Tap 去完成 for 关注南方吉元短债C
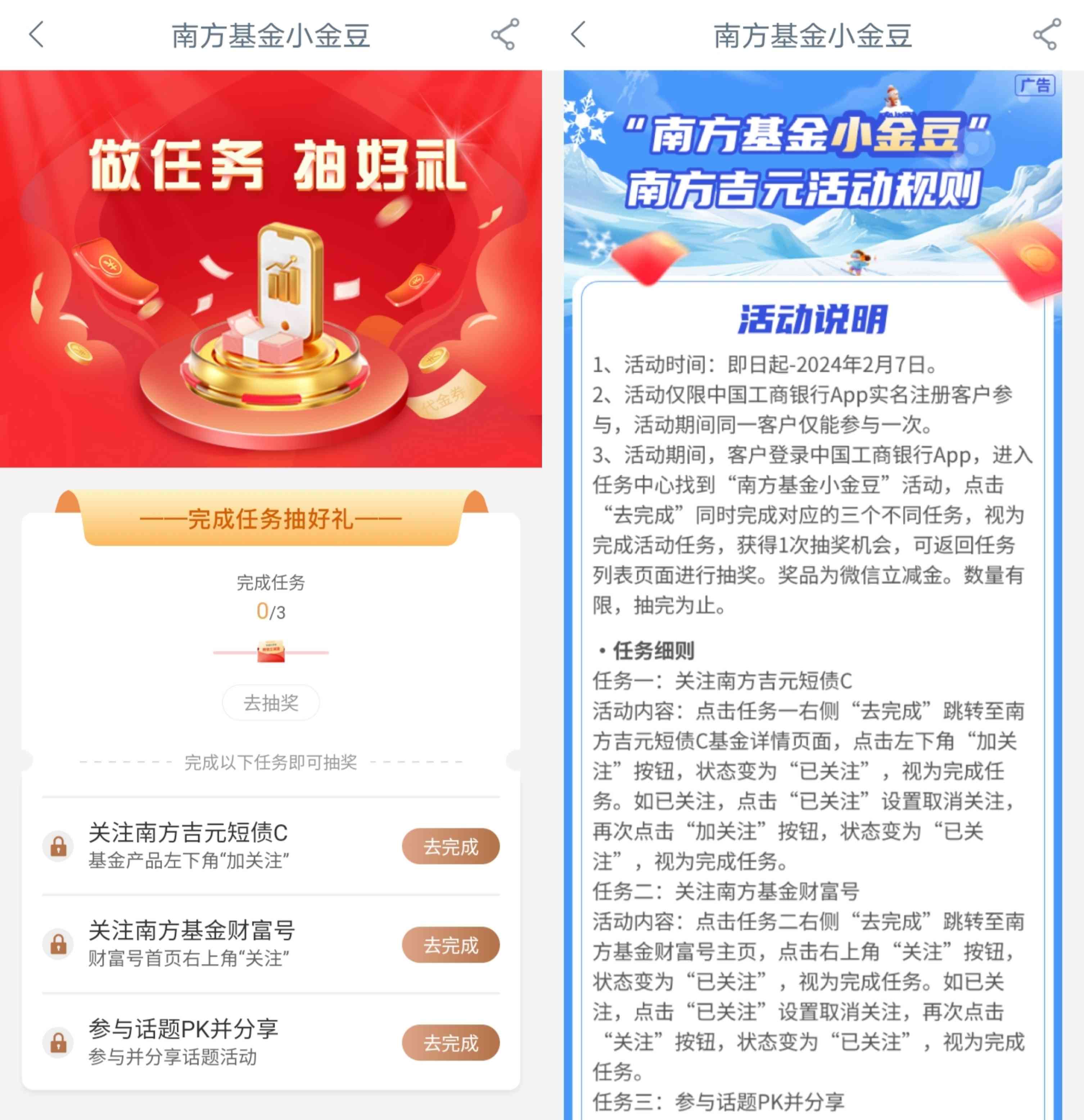Screen dimensions: 1084x1120 tap(451, 846)
